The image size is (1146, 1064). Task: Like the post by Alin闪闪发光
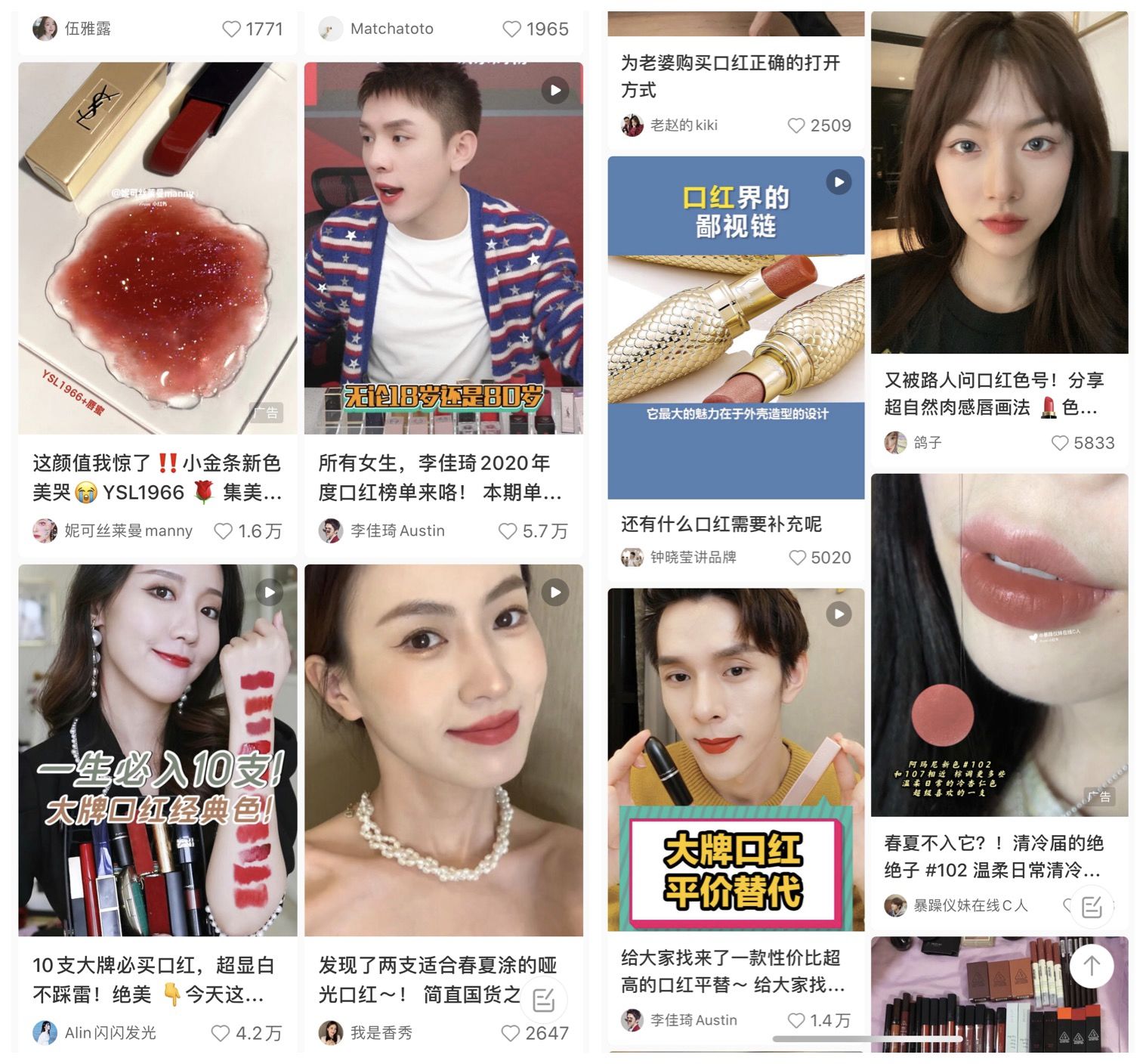pyautogui.click(x=221, y=1033)
